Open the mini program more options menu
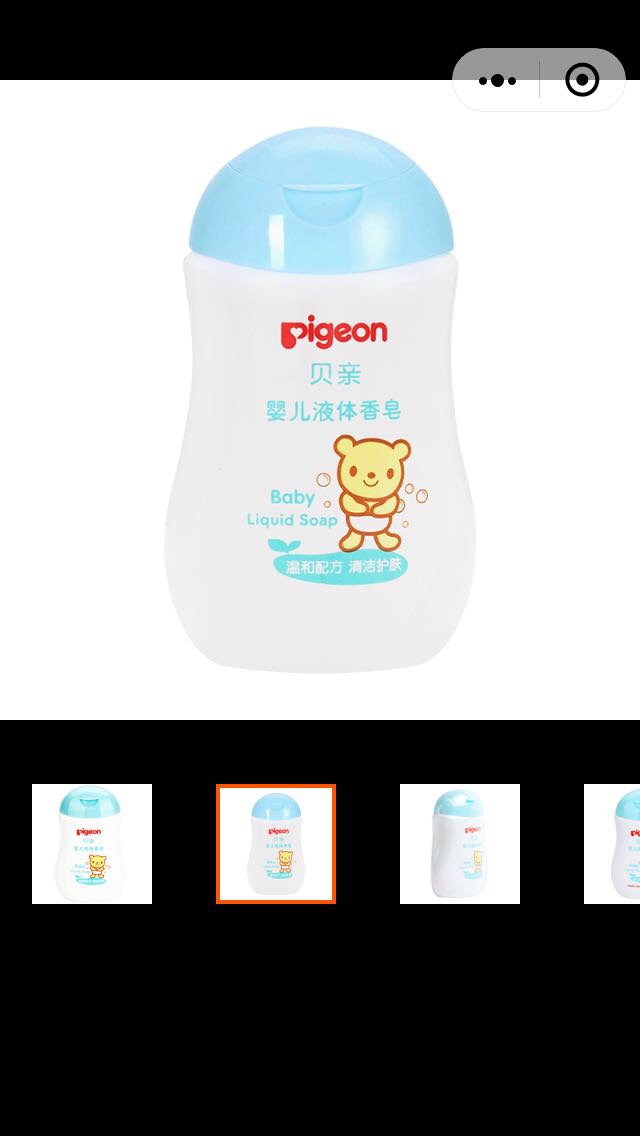This screenshot has width=640, height=1136. (497, 80)
